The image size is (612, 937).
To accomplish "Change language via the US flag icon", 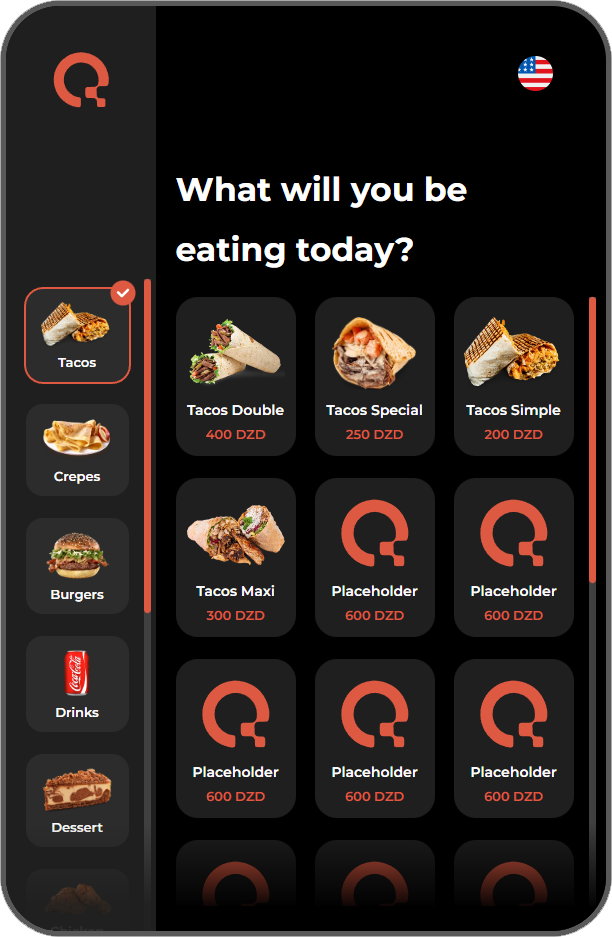I will coord(535,73).
